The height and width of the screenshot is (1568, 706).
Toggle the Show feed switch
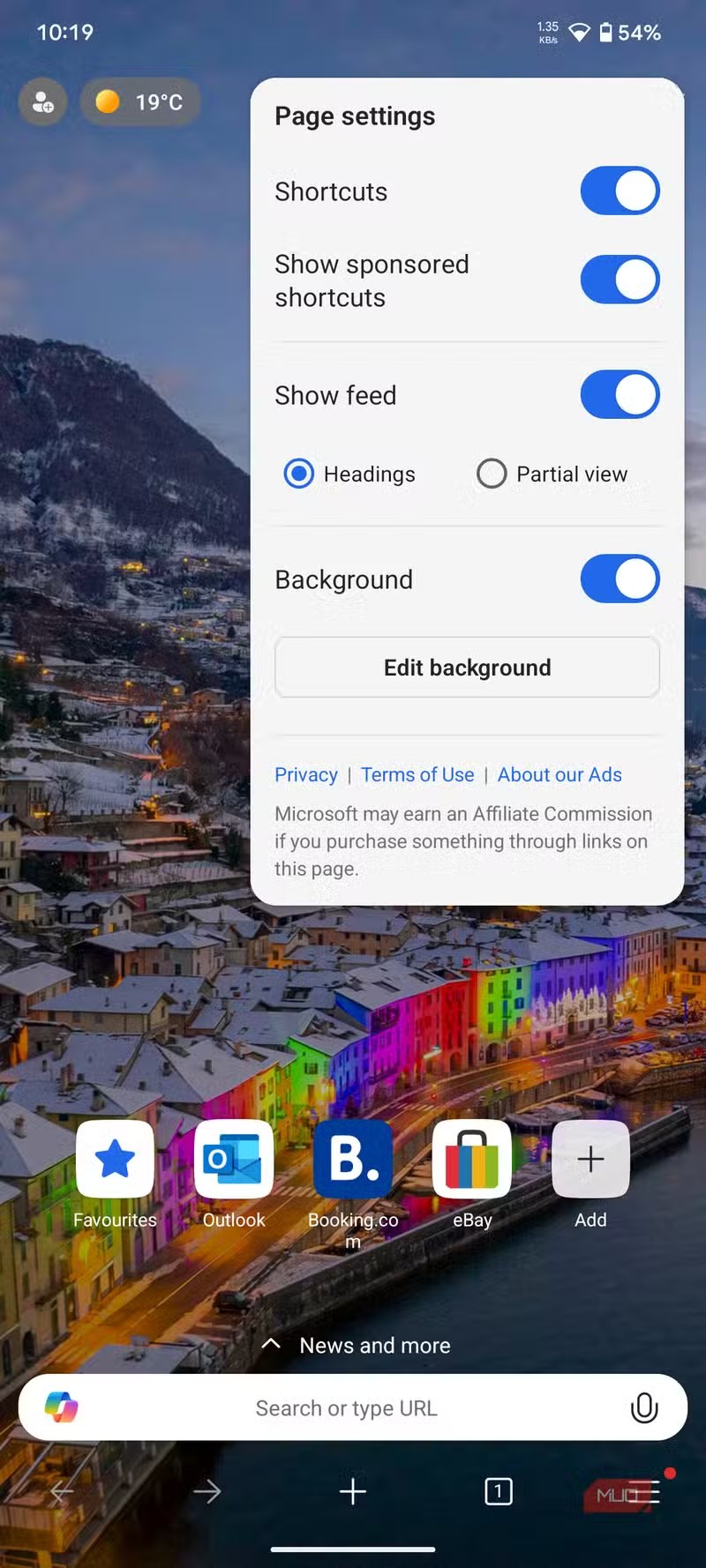click(620, 394)
